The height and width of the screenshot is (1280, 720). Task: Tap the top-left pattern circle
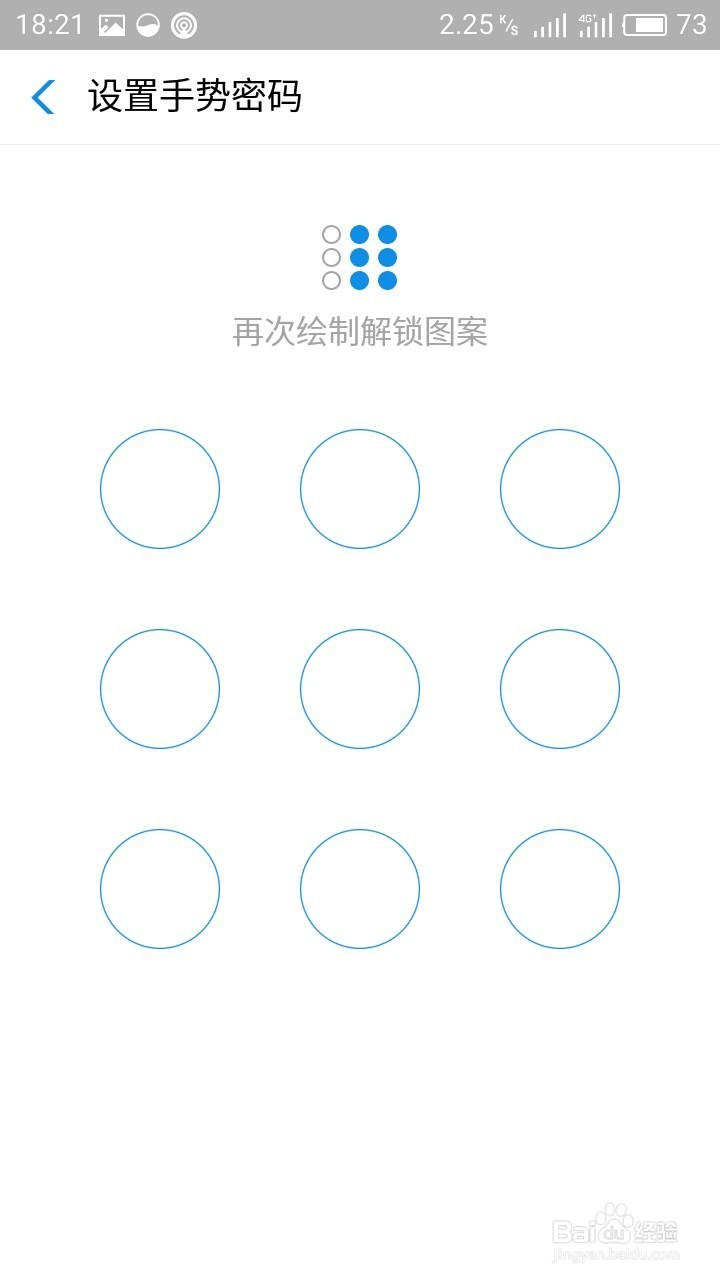point(160,488)
